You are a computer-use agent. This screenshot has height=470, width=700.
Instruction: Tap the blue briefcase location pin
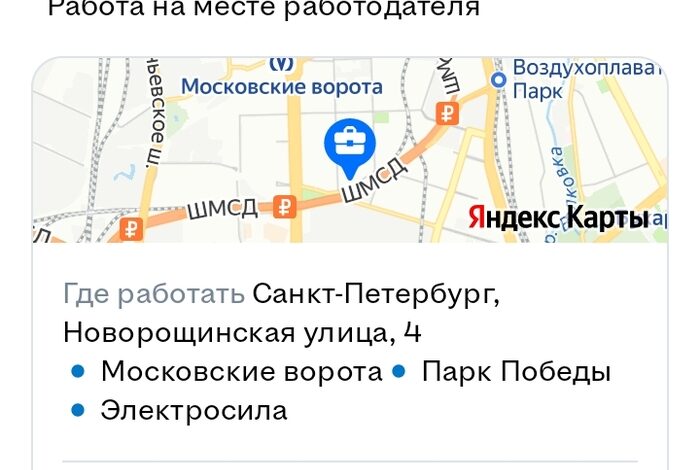(350, 149)
